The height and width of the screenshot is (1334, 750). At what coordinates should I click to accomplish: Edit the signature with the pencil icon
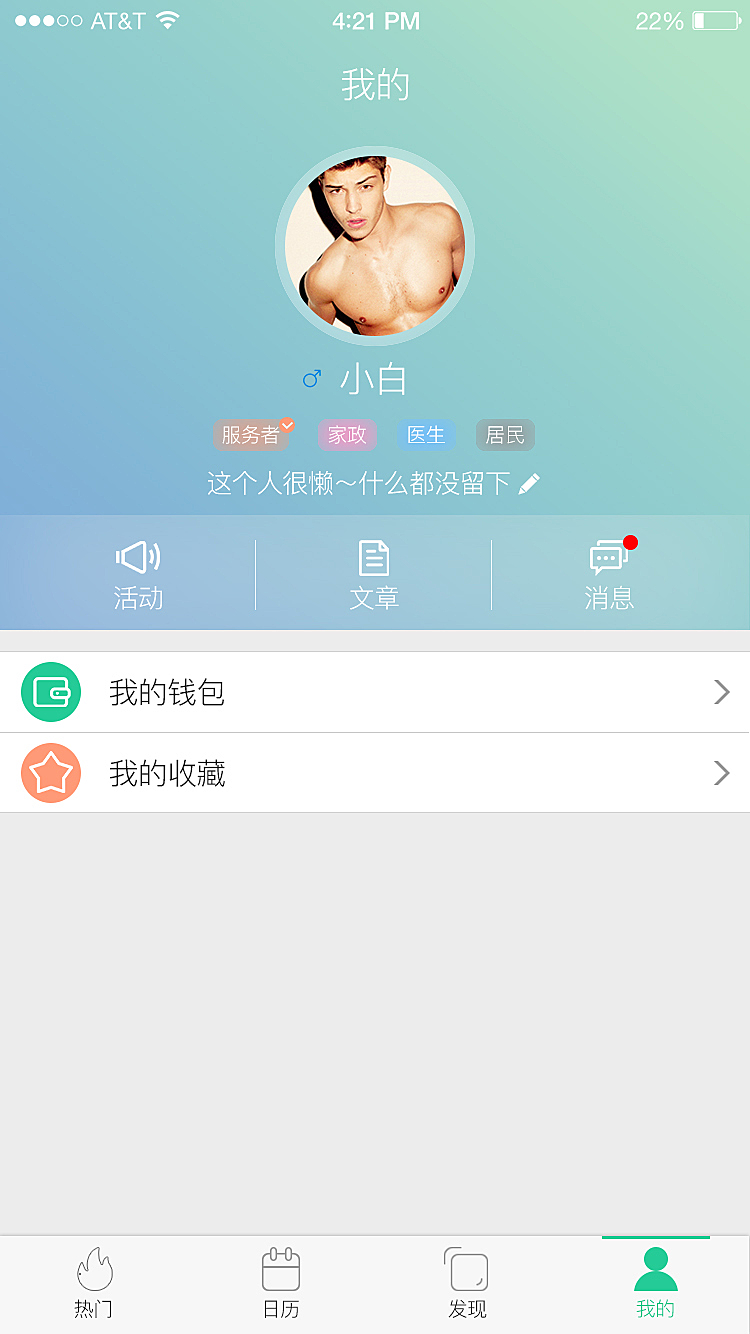pos(530,484)
